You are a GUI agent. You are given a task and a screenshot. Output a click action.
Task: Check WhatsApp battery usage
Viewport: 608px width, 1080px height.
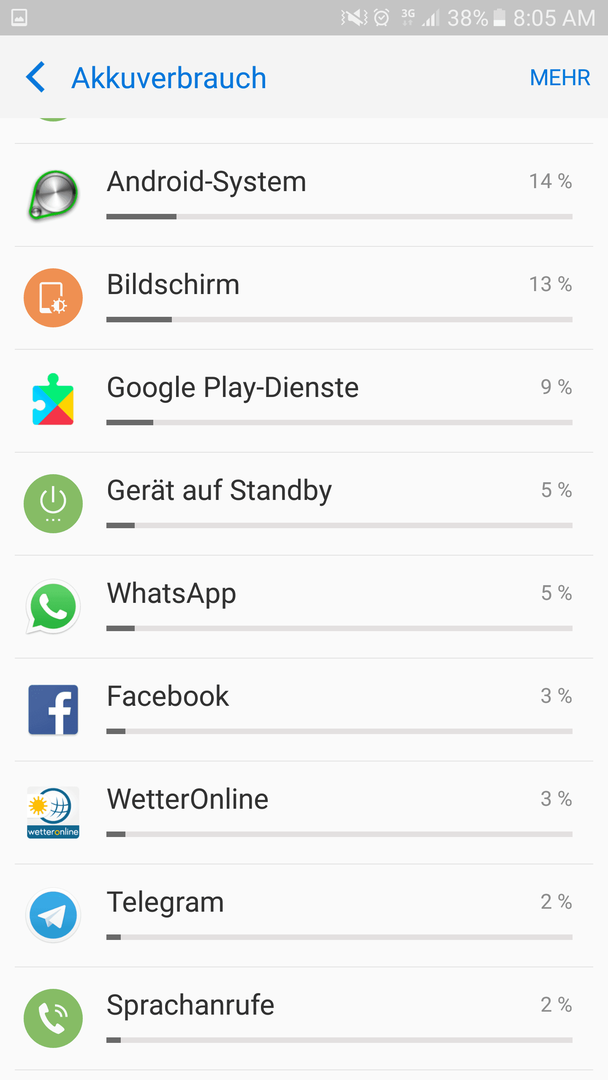(304, 607)
